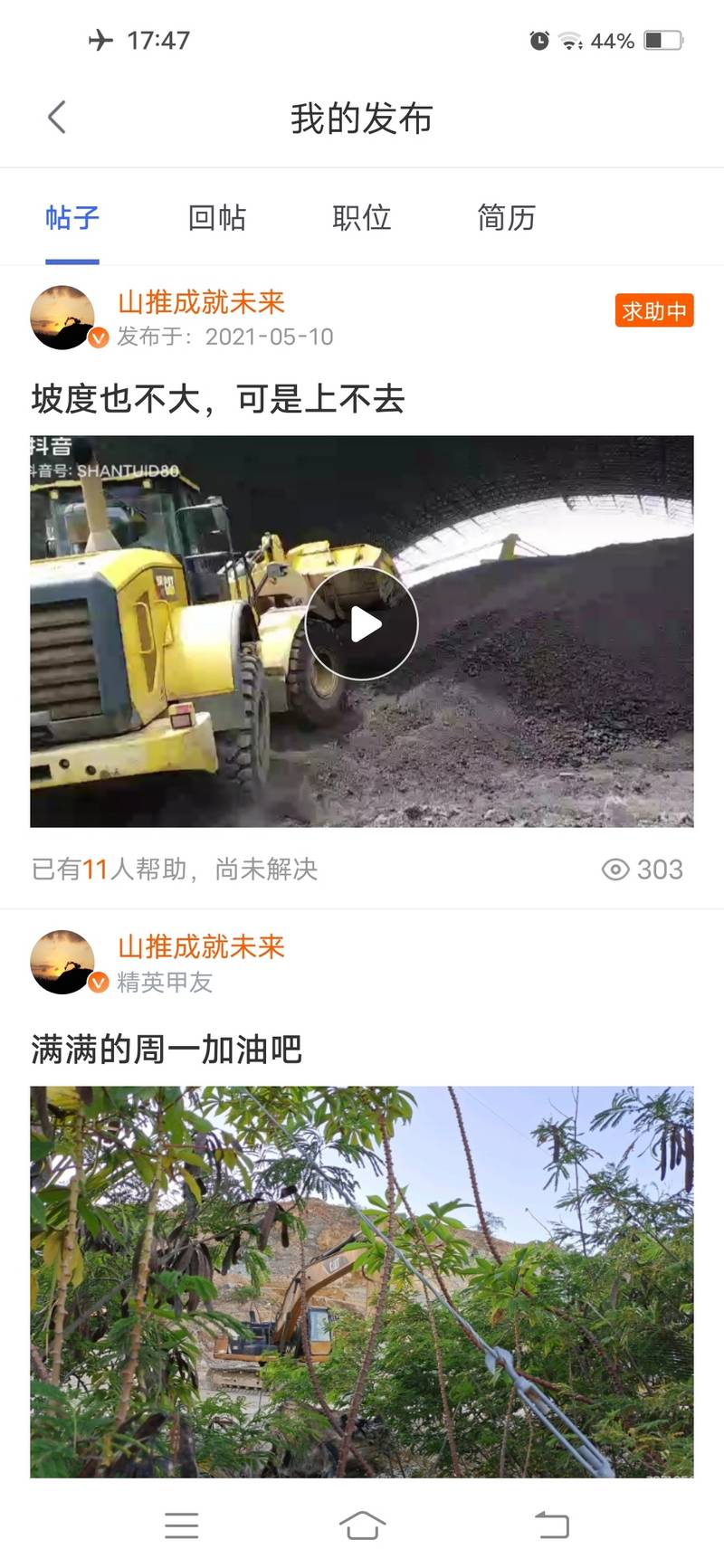
Task: Tap the avatar on the 精英甲友 post
Action: tap(62, 962)
